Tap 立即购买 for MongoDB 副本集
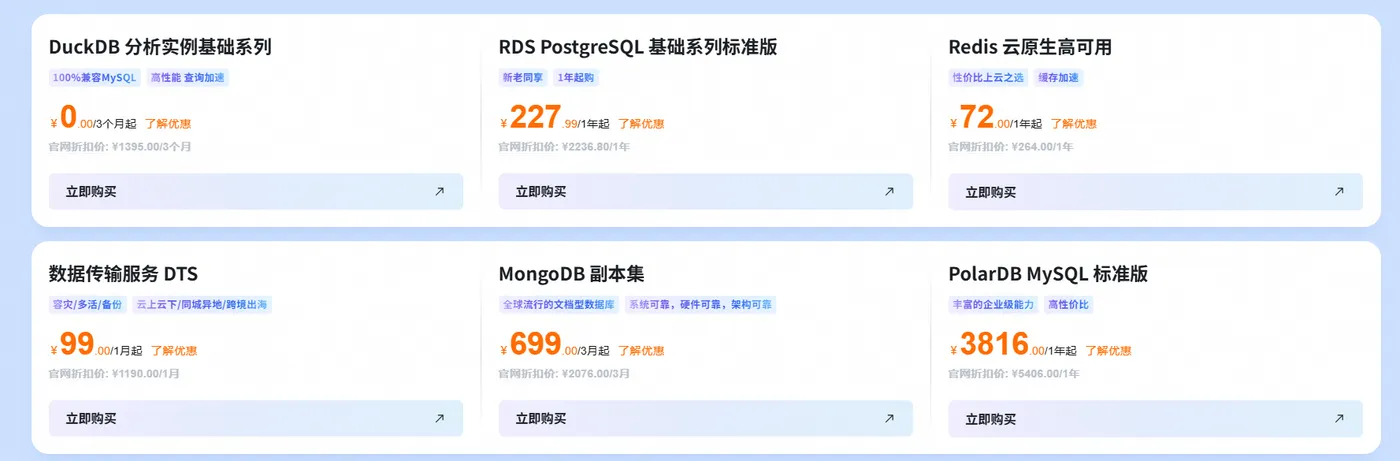Image resolution: width=1400 pixels, height=461 pixels. point(705,419)
